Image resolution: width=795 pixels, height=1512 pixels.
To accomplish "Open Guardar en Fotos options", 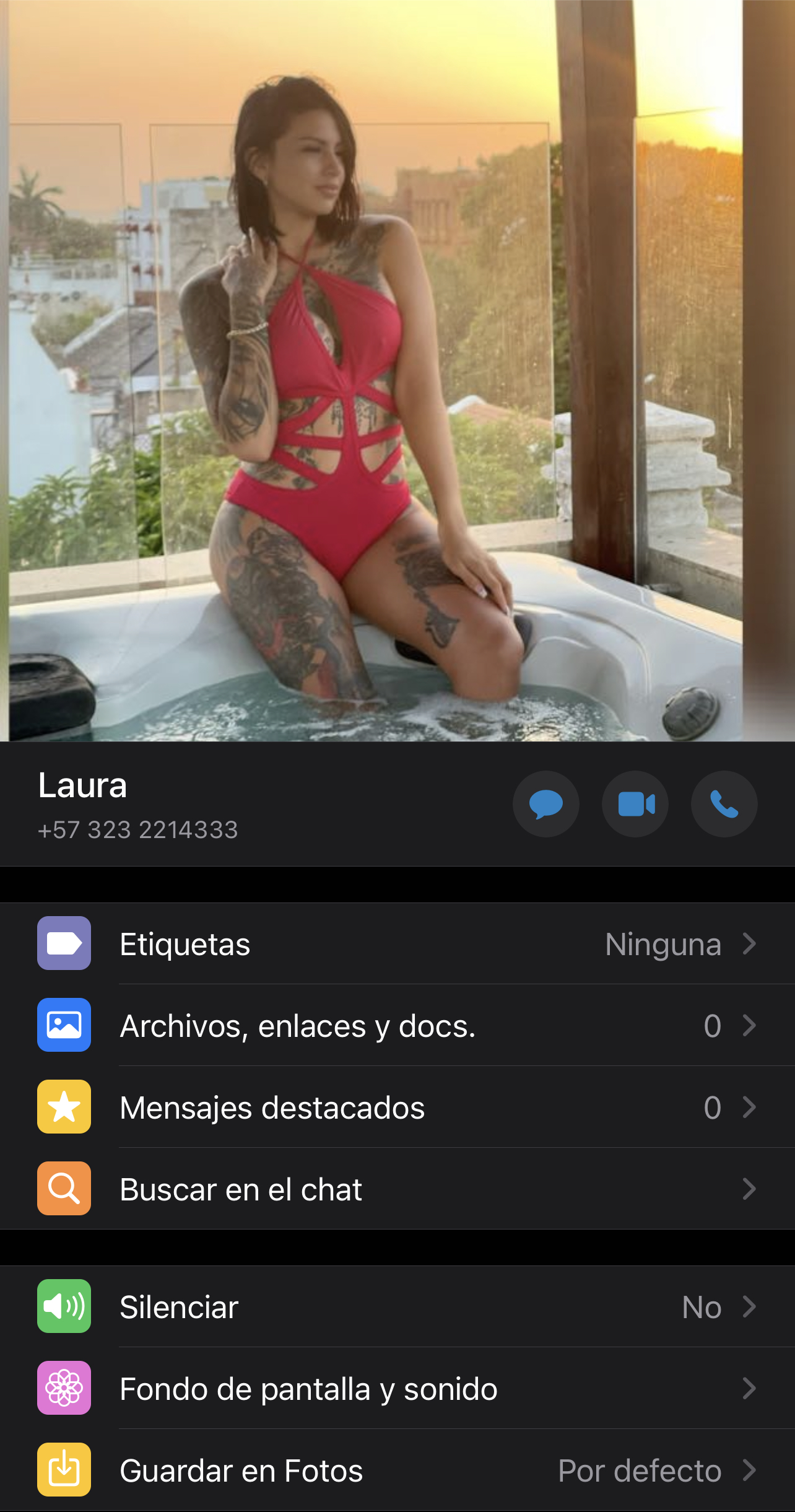I will pos(396,1470).
